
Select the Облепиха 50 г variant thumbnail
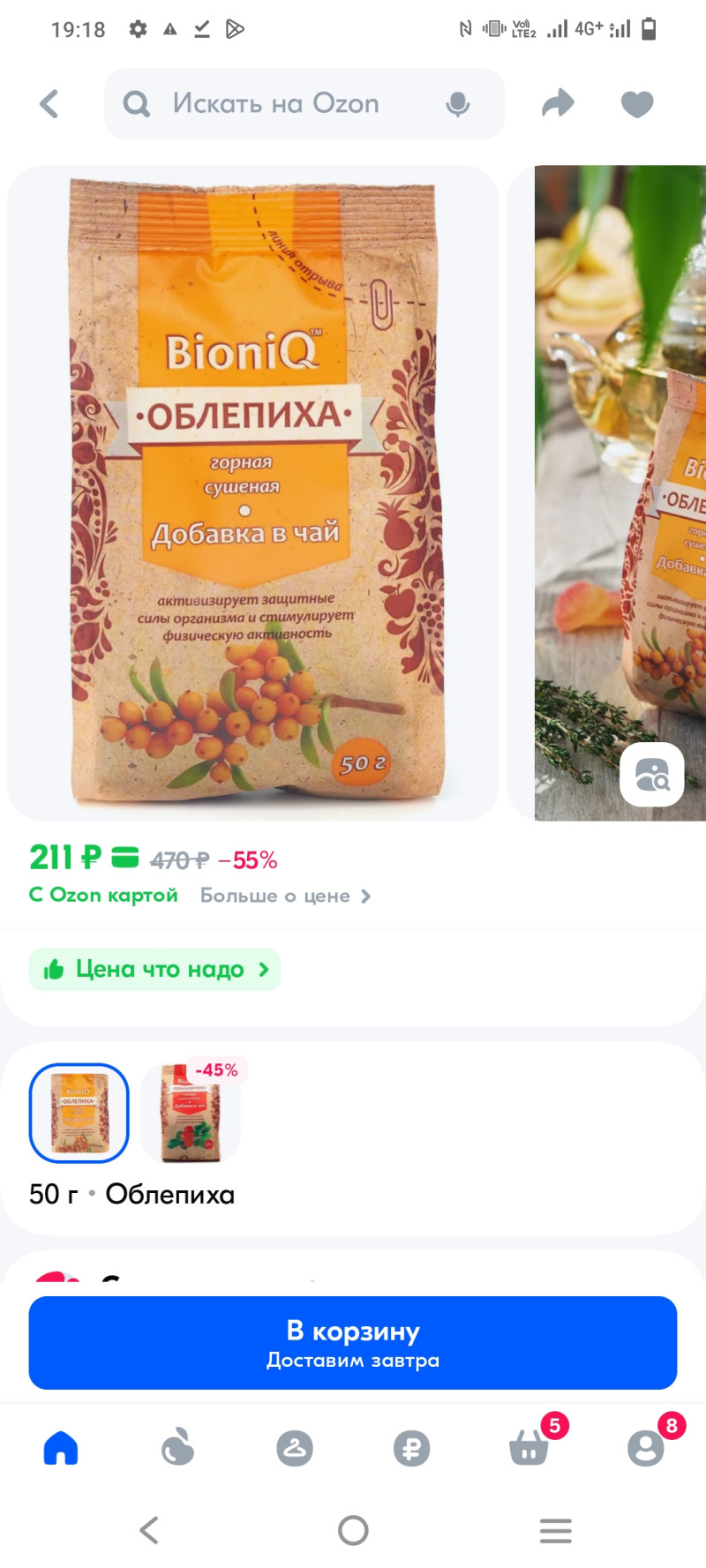(79, 1113)
